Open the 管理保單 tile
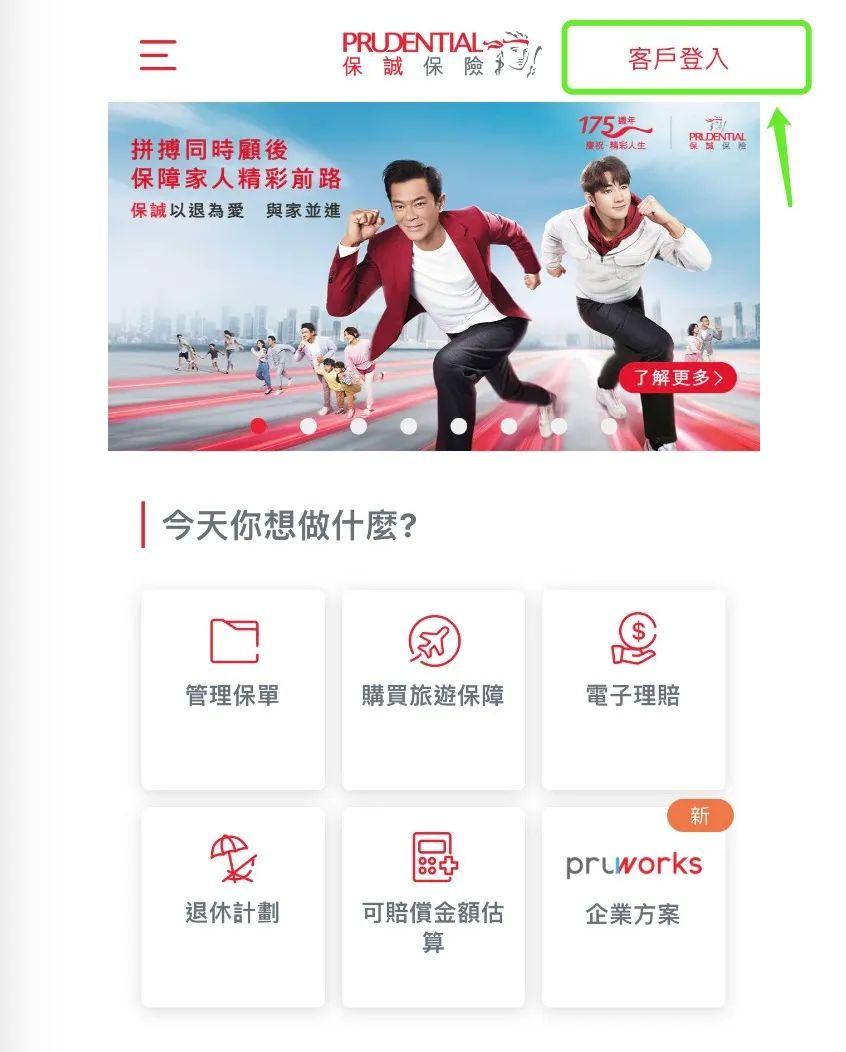This screenshot has width=846, height=1052. click(x=232, y=690)
